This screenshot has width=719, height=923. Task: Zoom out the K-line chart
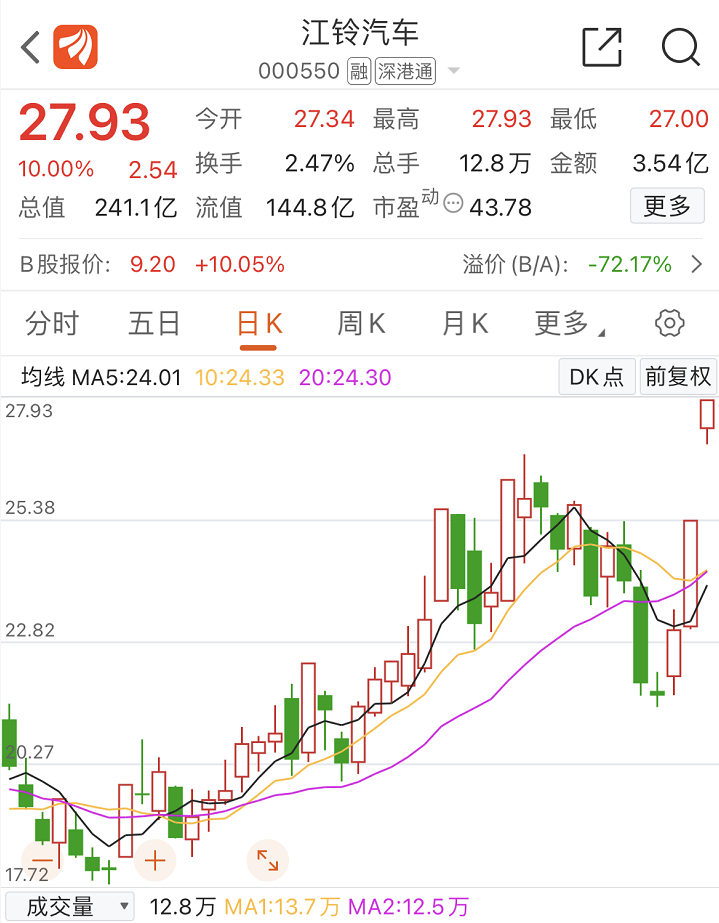point(42,859)
